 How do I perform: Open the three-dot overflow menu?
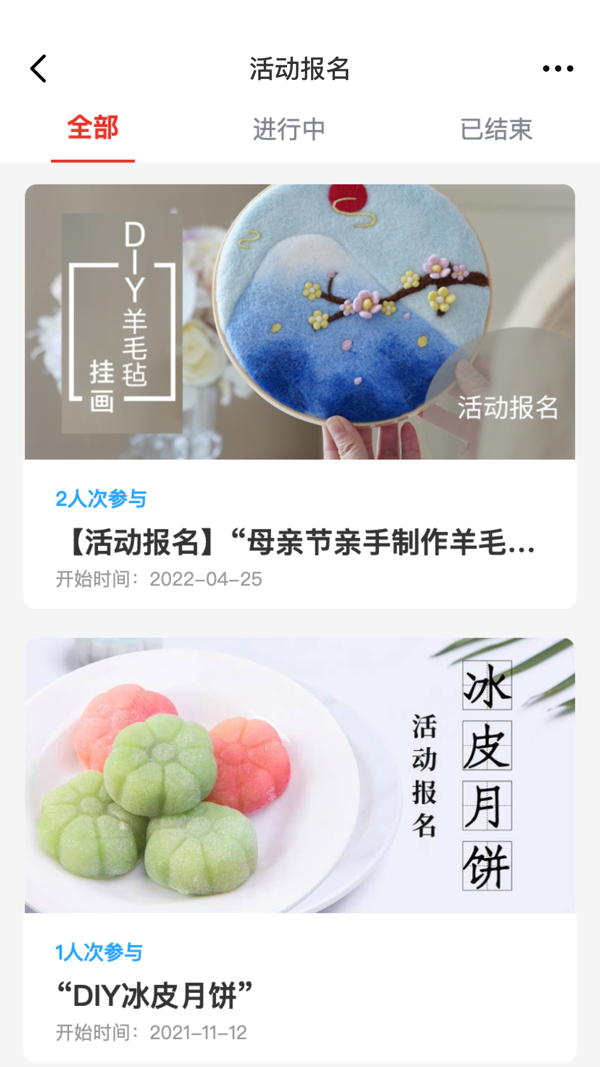pos(558,68)
